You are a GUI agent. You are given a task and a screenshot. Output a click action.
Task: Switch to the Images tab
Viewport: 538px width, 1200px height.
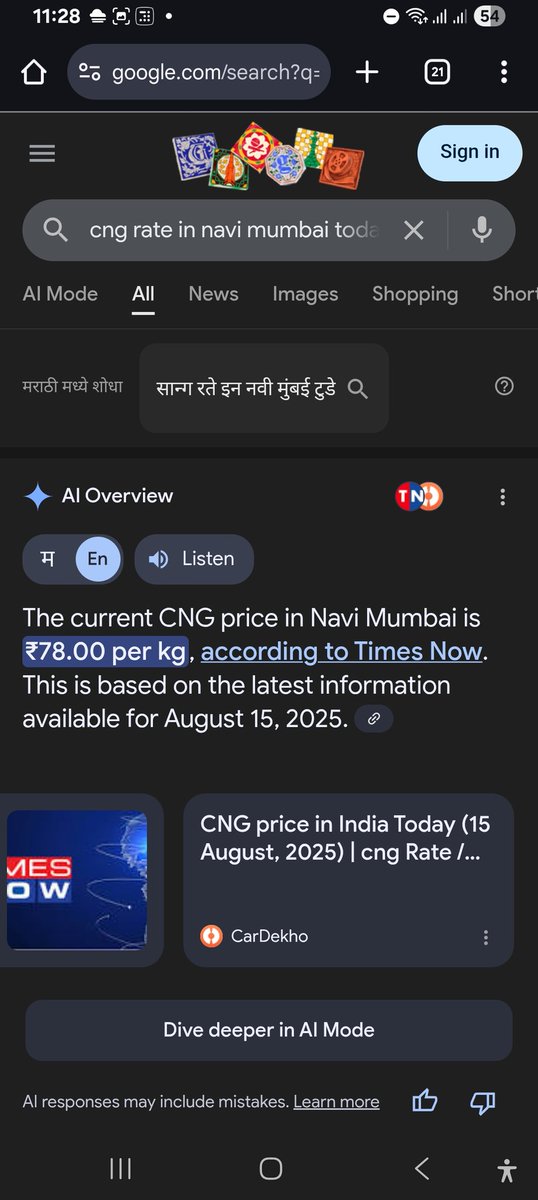(305, 294)
